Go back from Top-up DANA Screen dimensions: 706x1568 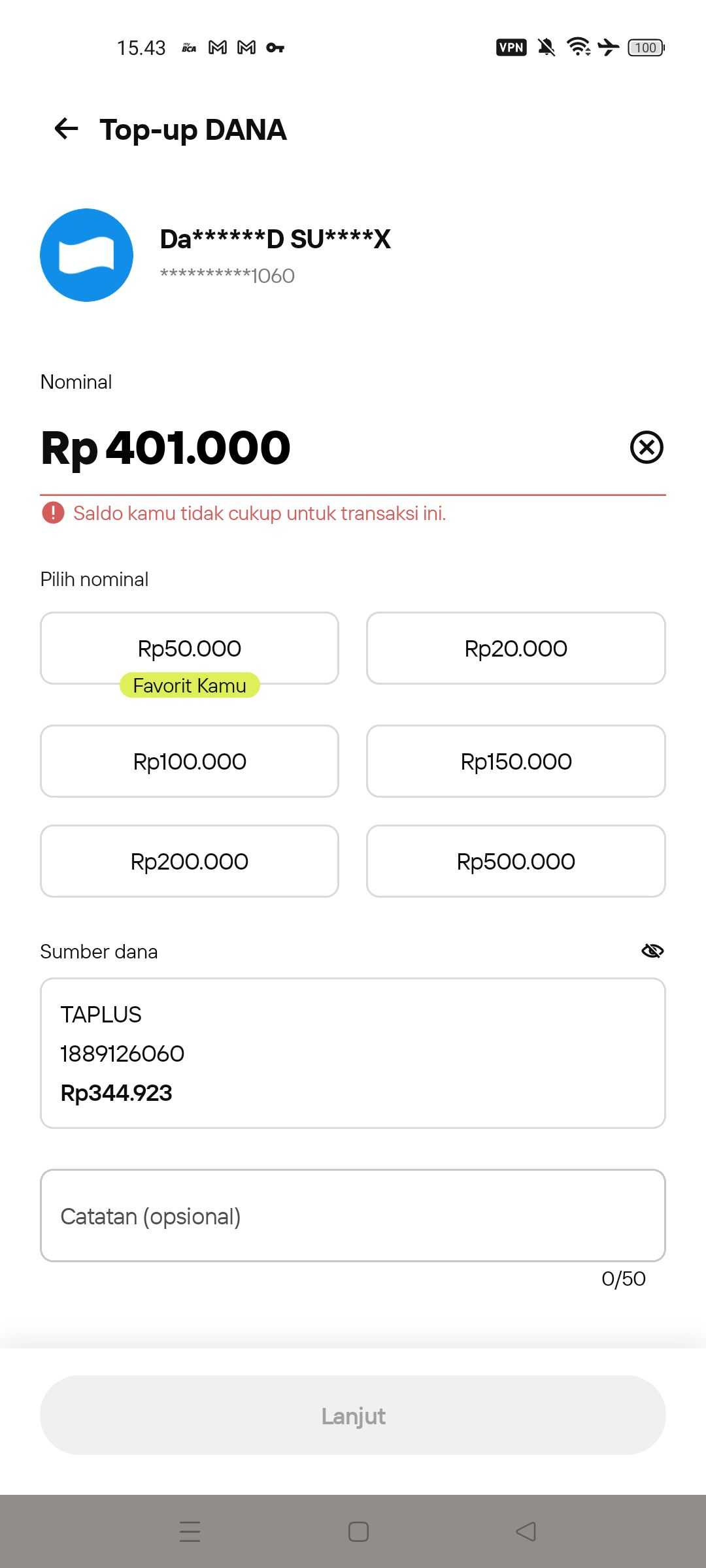[66, 129]
